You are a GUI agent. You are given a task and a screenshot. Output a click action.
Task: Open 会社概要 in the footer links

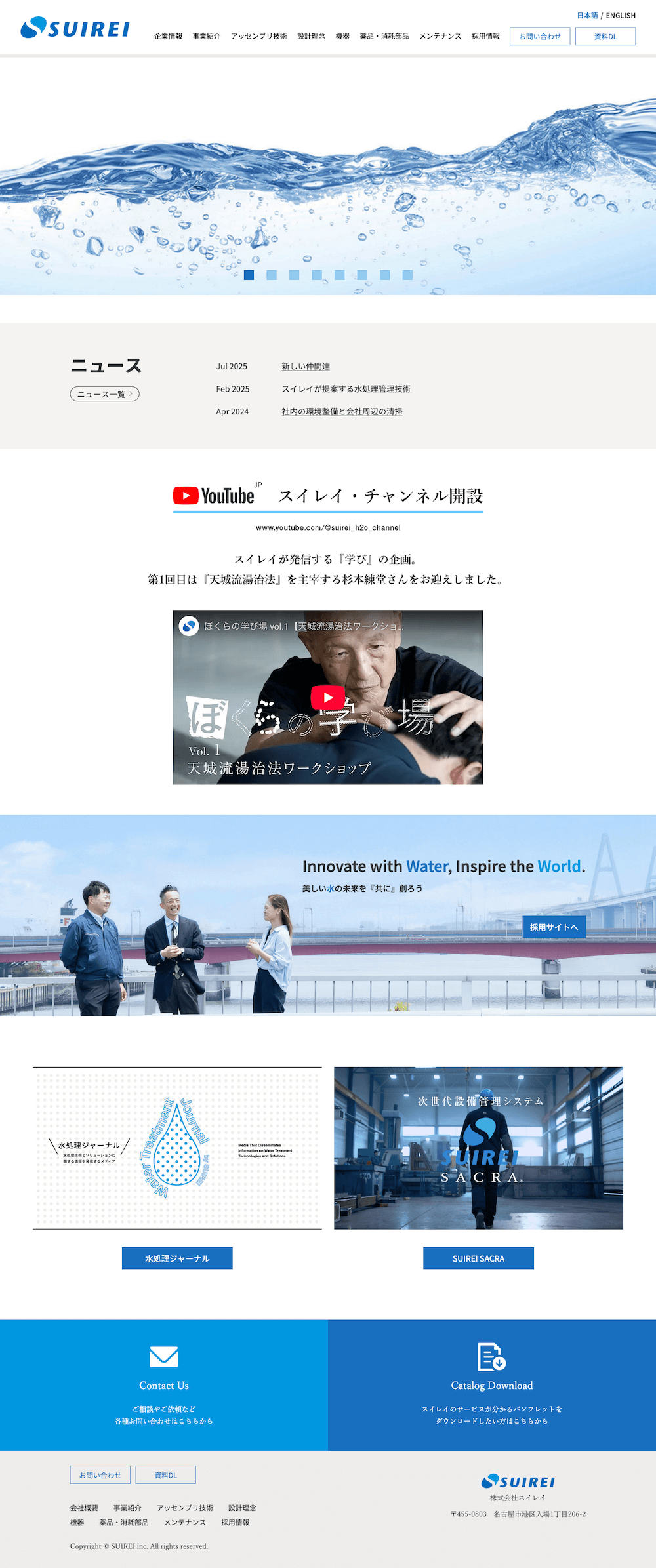point(84,1508)
